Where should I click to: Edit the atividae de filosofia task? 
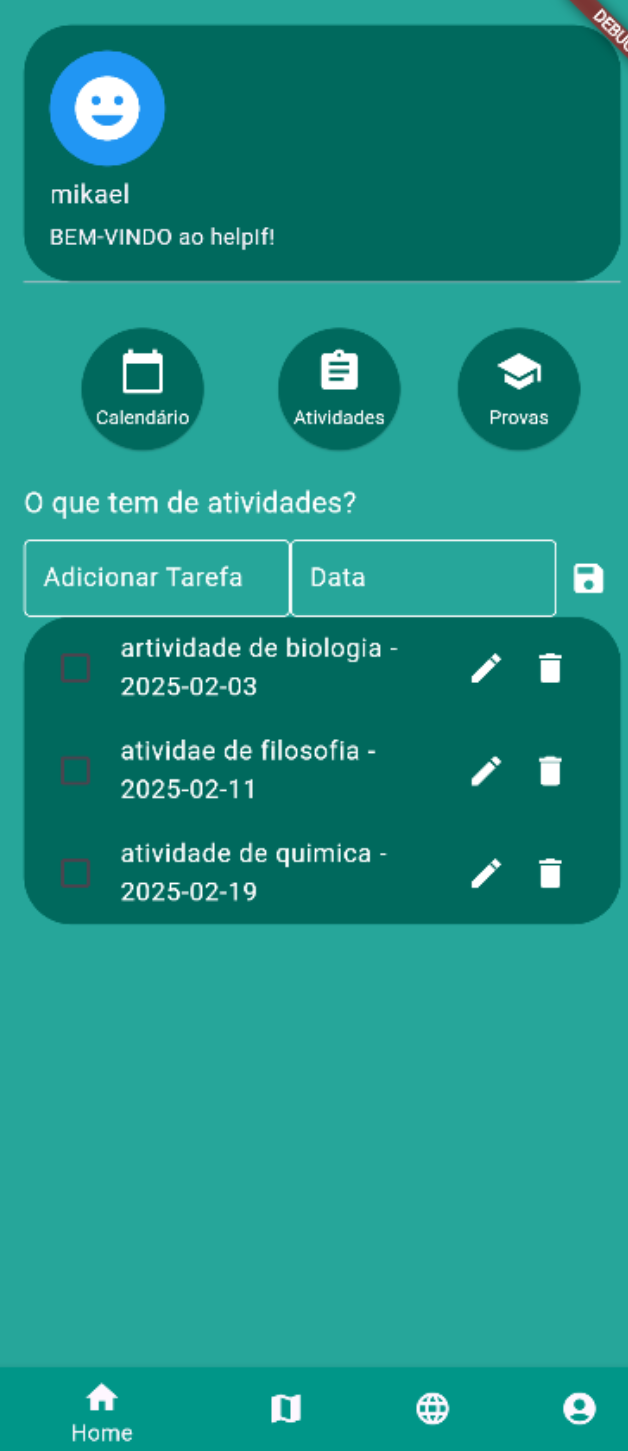click(486, 771)
